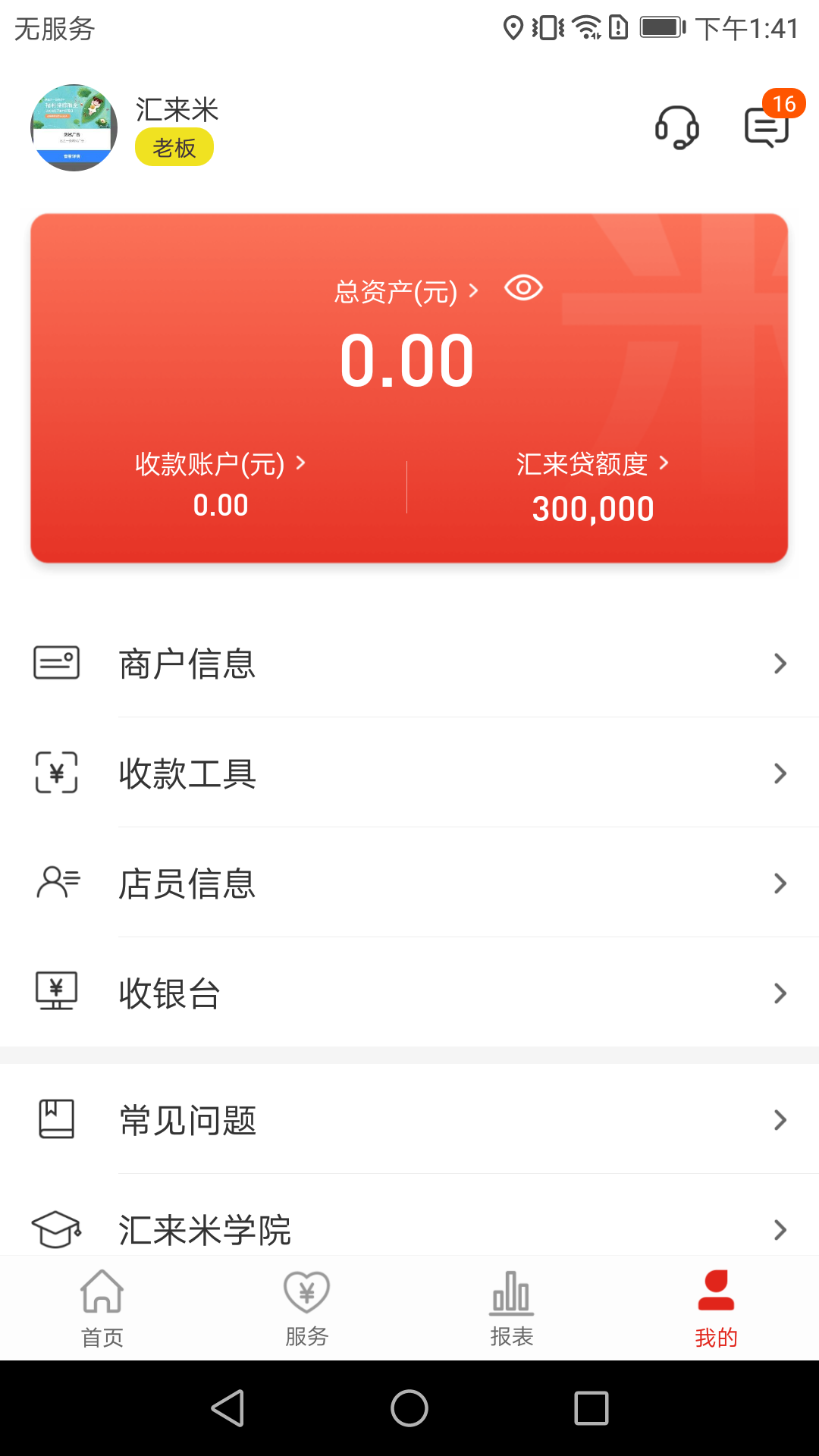Tap the system back button

click(x=227, y=1408)
